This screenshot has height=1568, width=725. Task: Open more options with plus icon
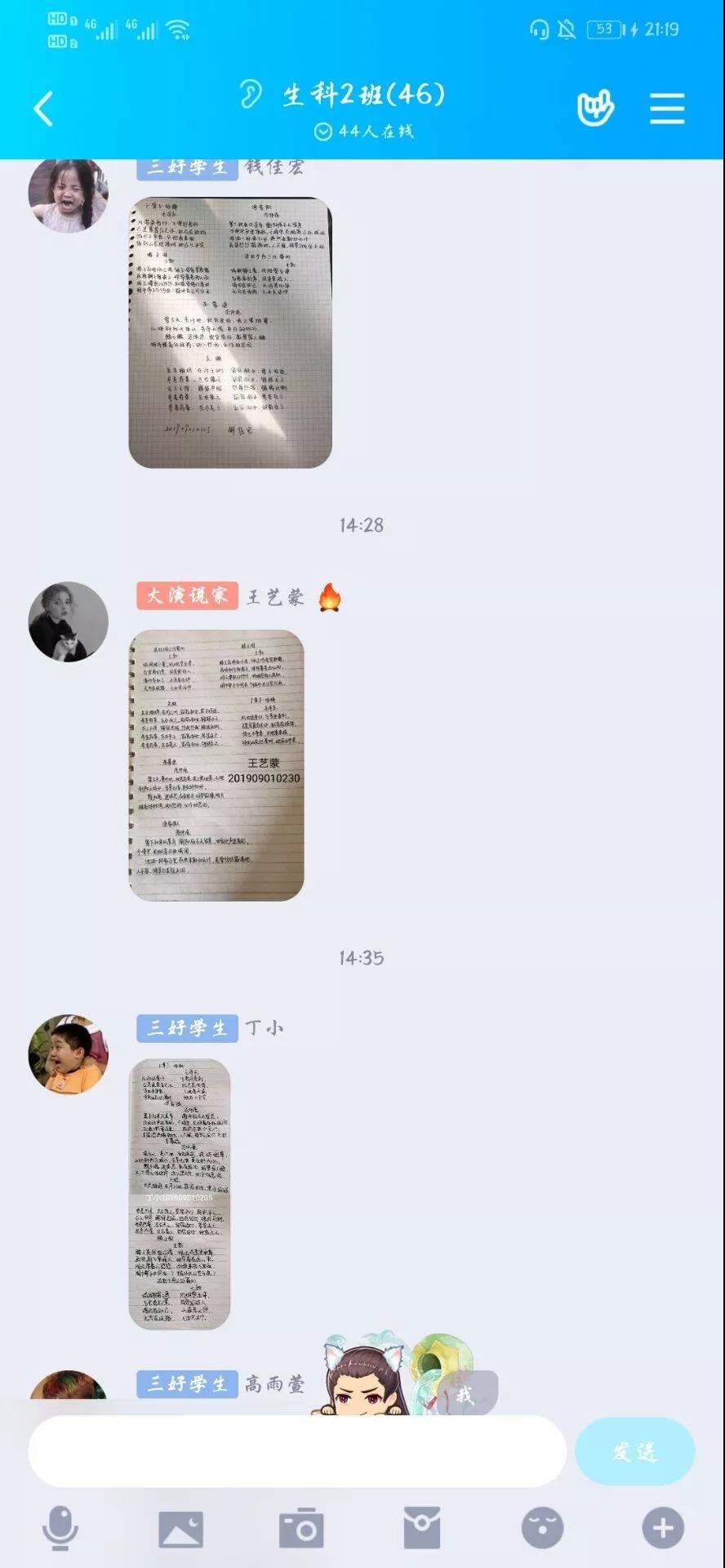(663, 1528)
